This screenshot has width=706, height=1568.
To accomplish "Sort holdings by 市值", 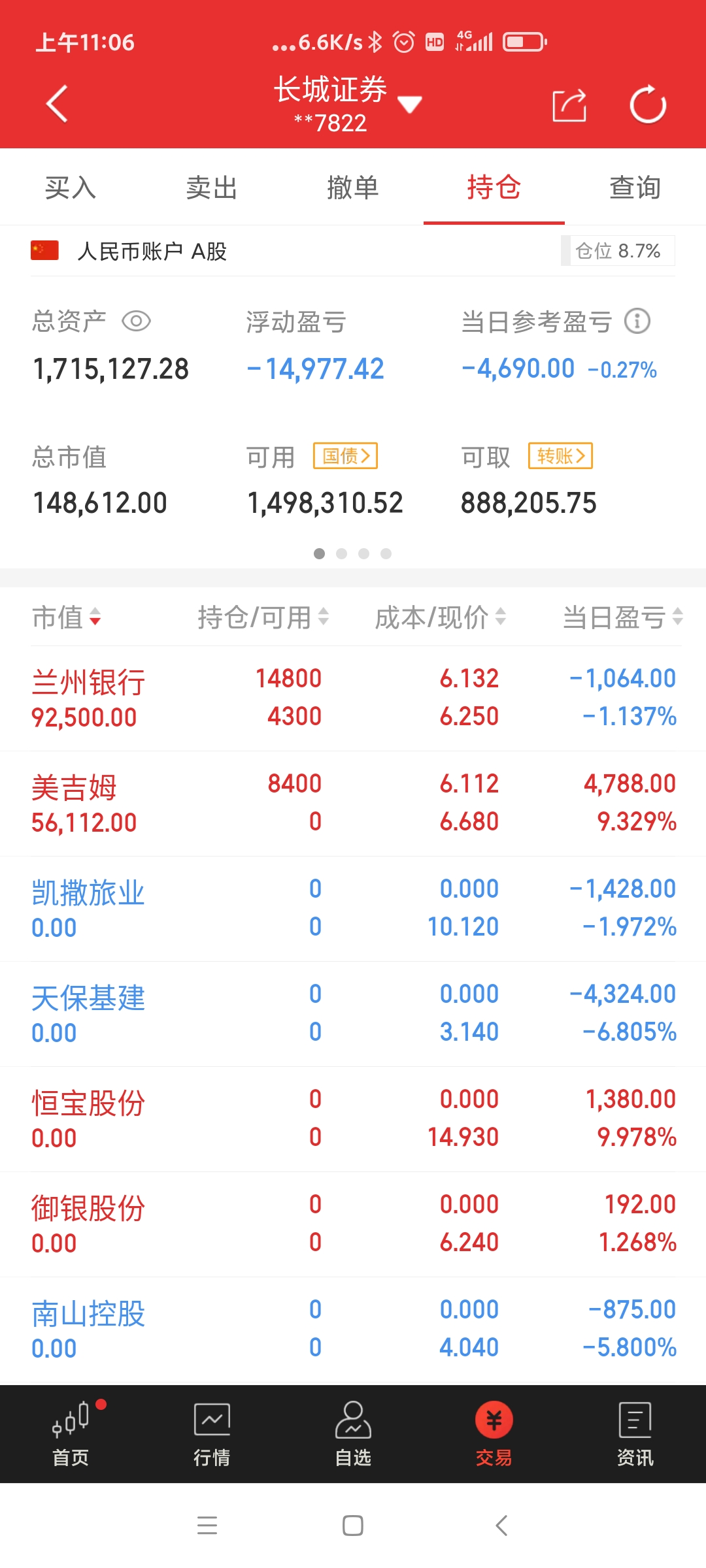I will point(67,617).
